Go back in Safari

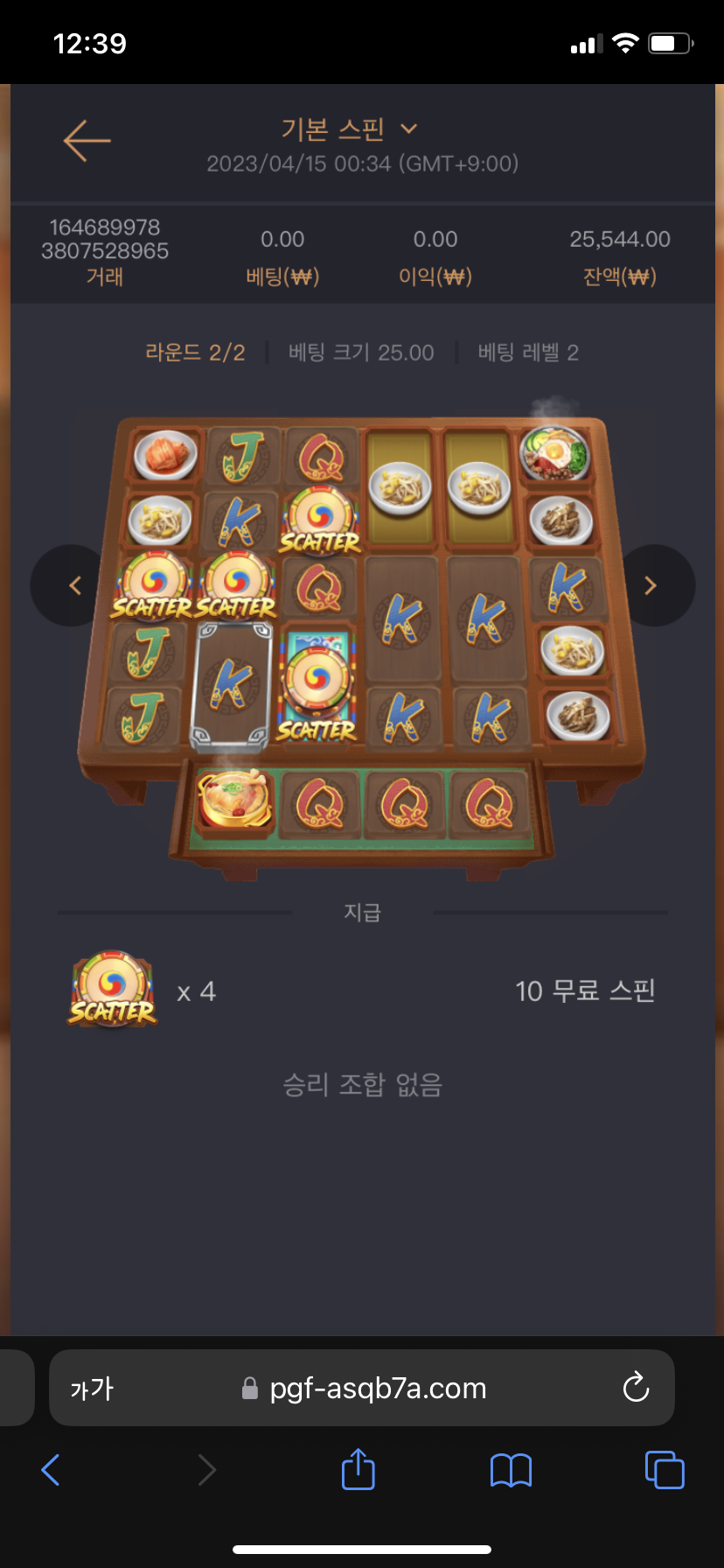pos(51,1470)
